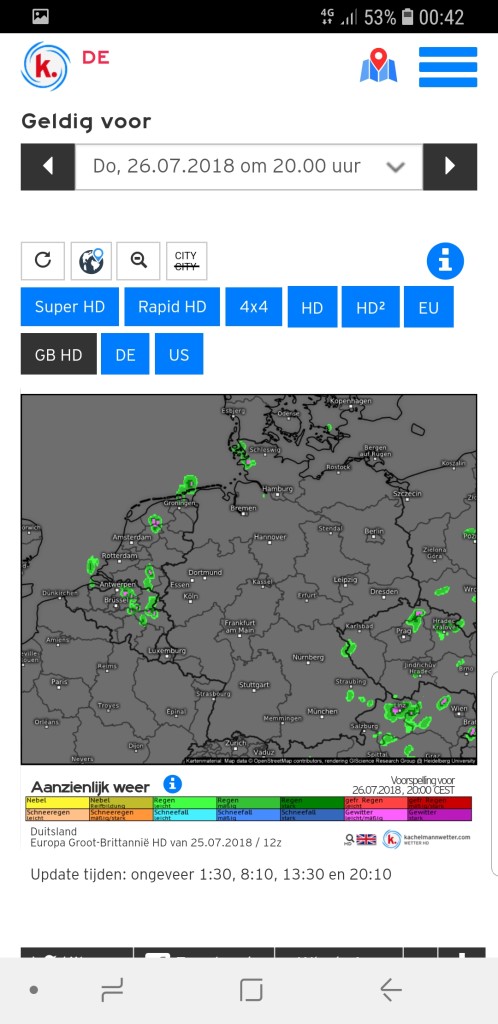This screenshot has width=498, height=1024.
Task: Open the blue info icon above models
Action: click(445, 261)
